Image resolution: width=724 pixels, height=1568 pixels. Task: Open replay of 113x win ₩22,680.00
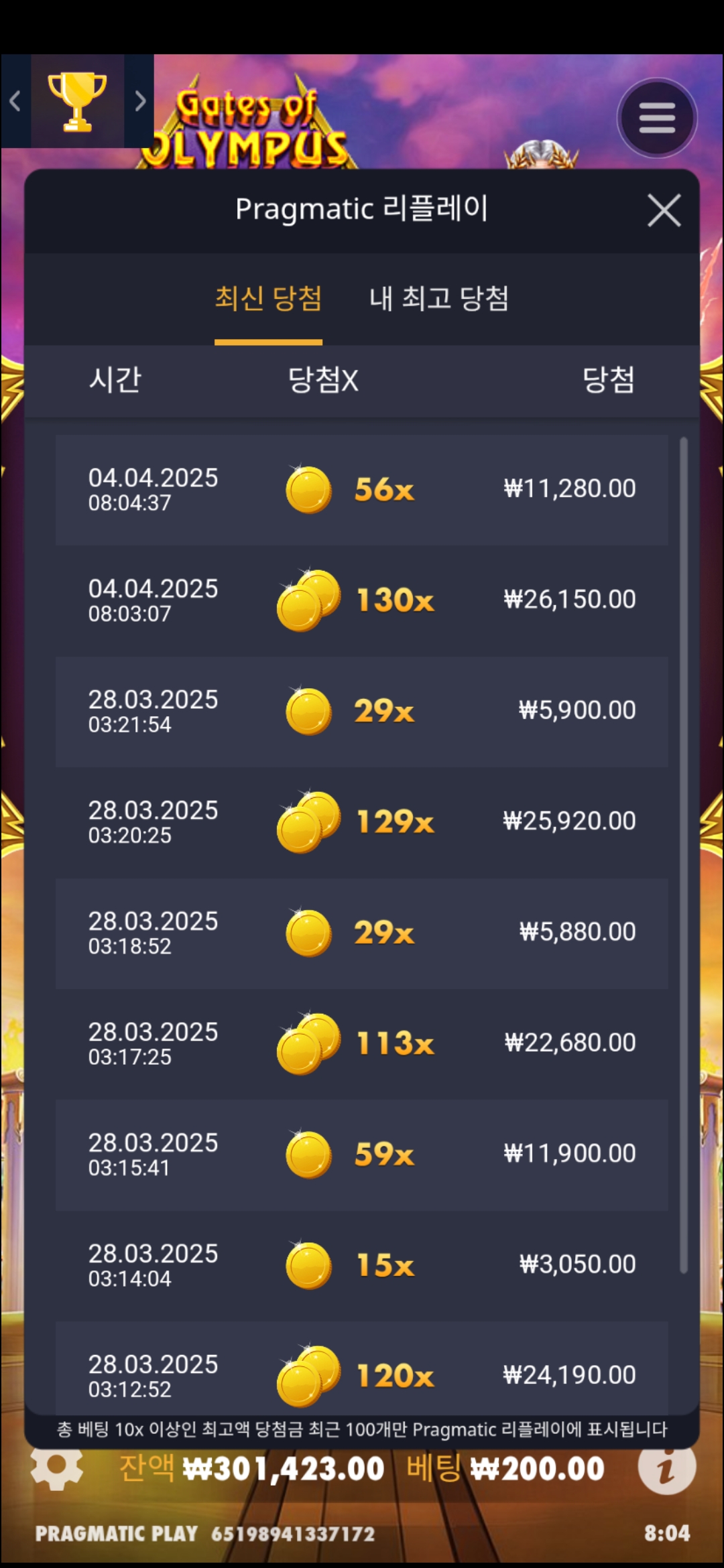[x=362, y=1043]
